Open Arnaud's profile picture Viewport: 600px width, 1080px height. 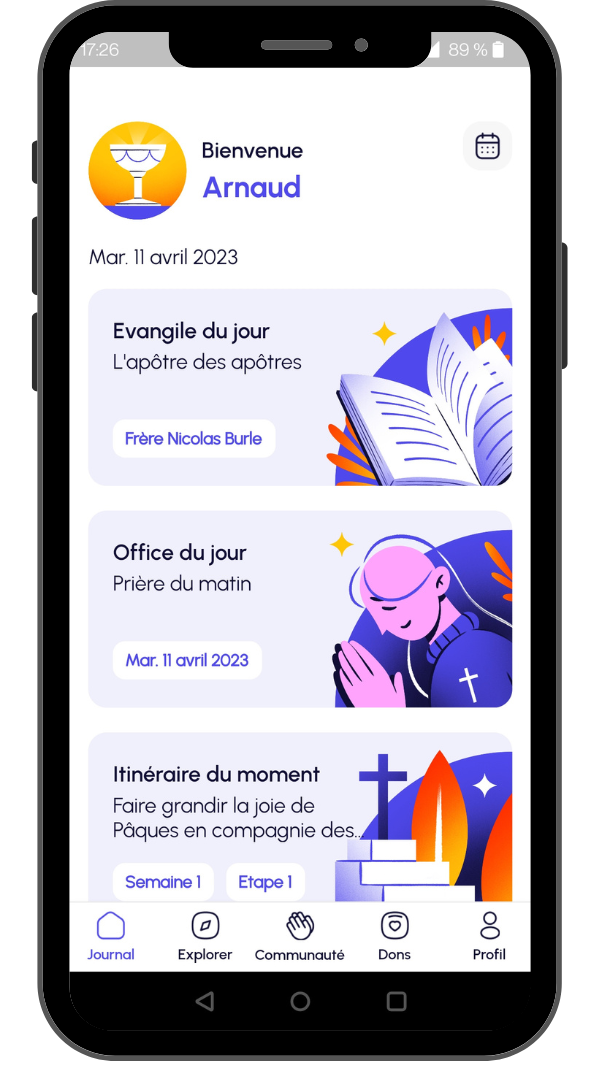click(x=138, y=170)
